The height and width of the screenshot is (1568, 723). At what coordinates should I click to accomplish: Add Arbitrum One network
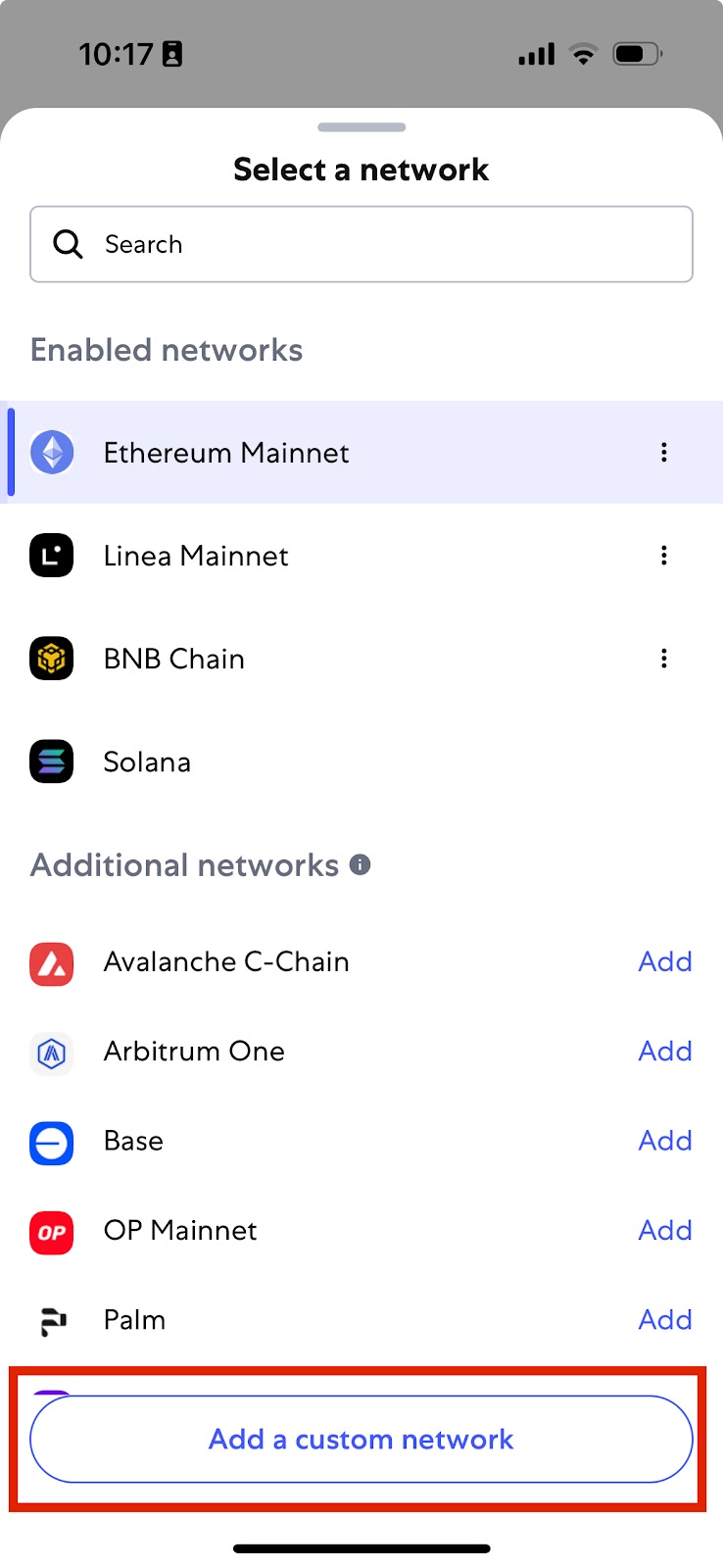pos(665,1051)
